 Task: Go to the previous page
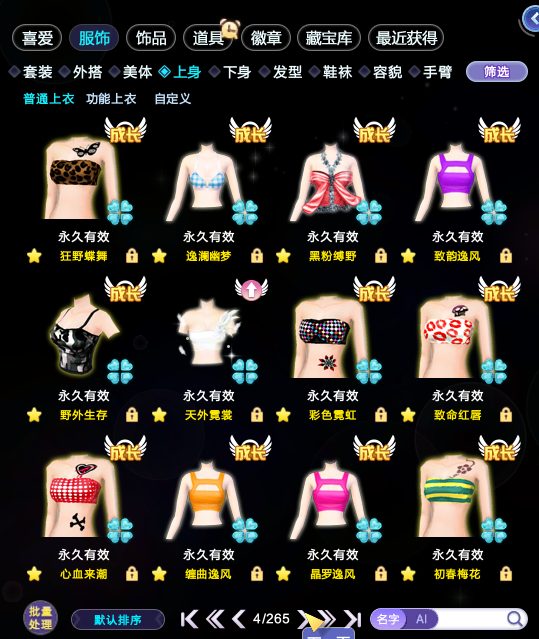click(239, 619)
